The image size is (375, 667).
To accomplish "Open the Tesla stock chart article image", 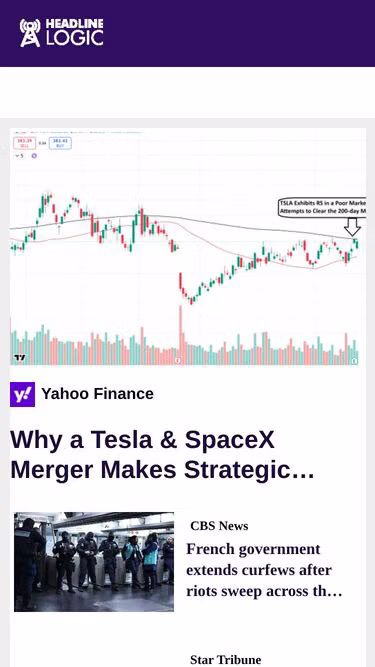I will pos(188,246).
